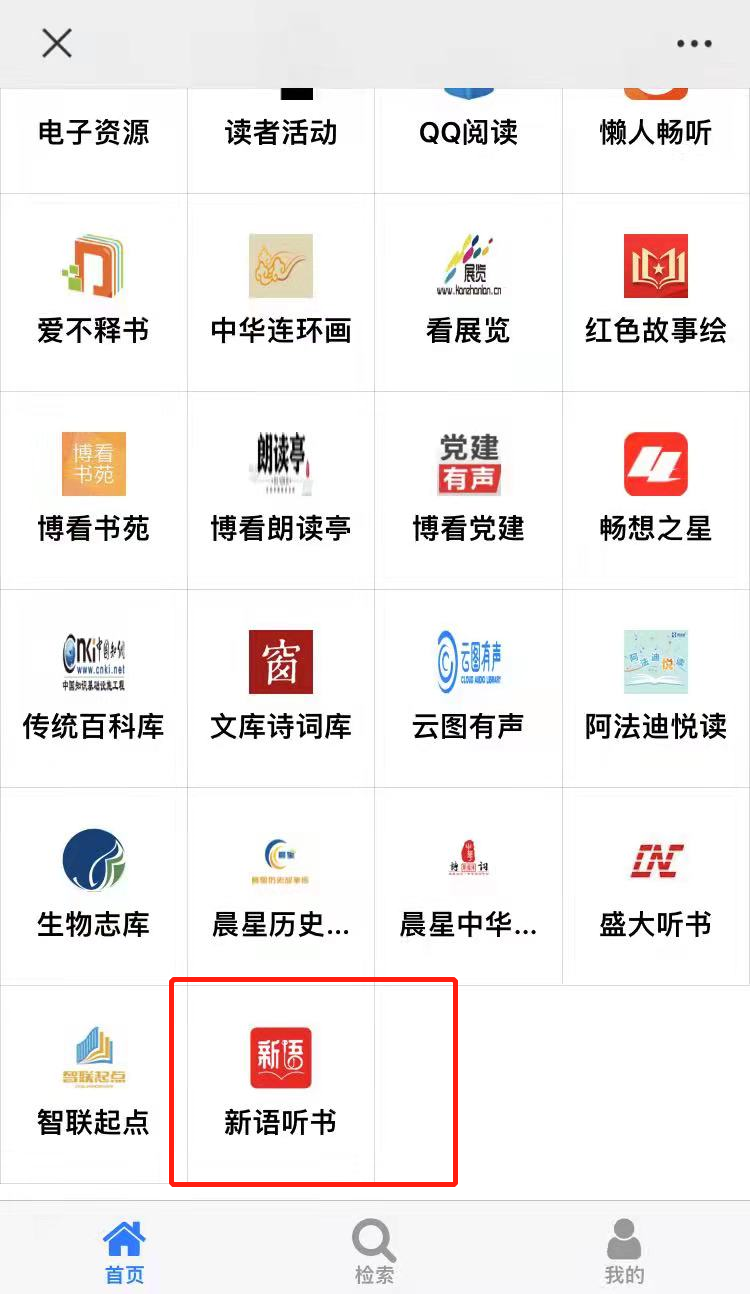This screenshot has width=750, height=1294.
Task: Open 畅想之星 digital library
Action: pos(655,488)
